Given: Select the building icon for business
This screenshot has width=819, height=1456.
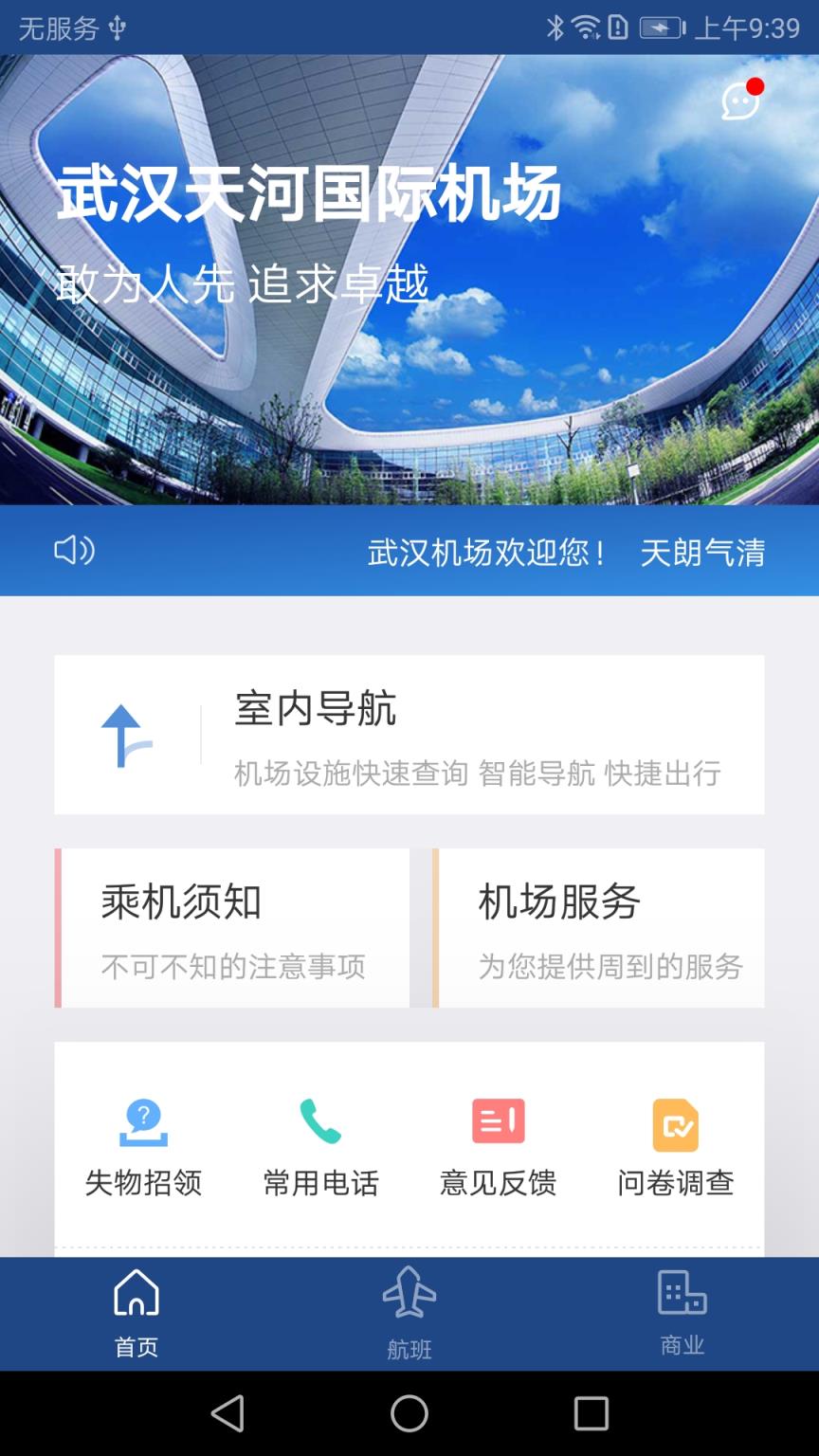Looking at the screenshot, I should tap(681, 1291).
